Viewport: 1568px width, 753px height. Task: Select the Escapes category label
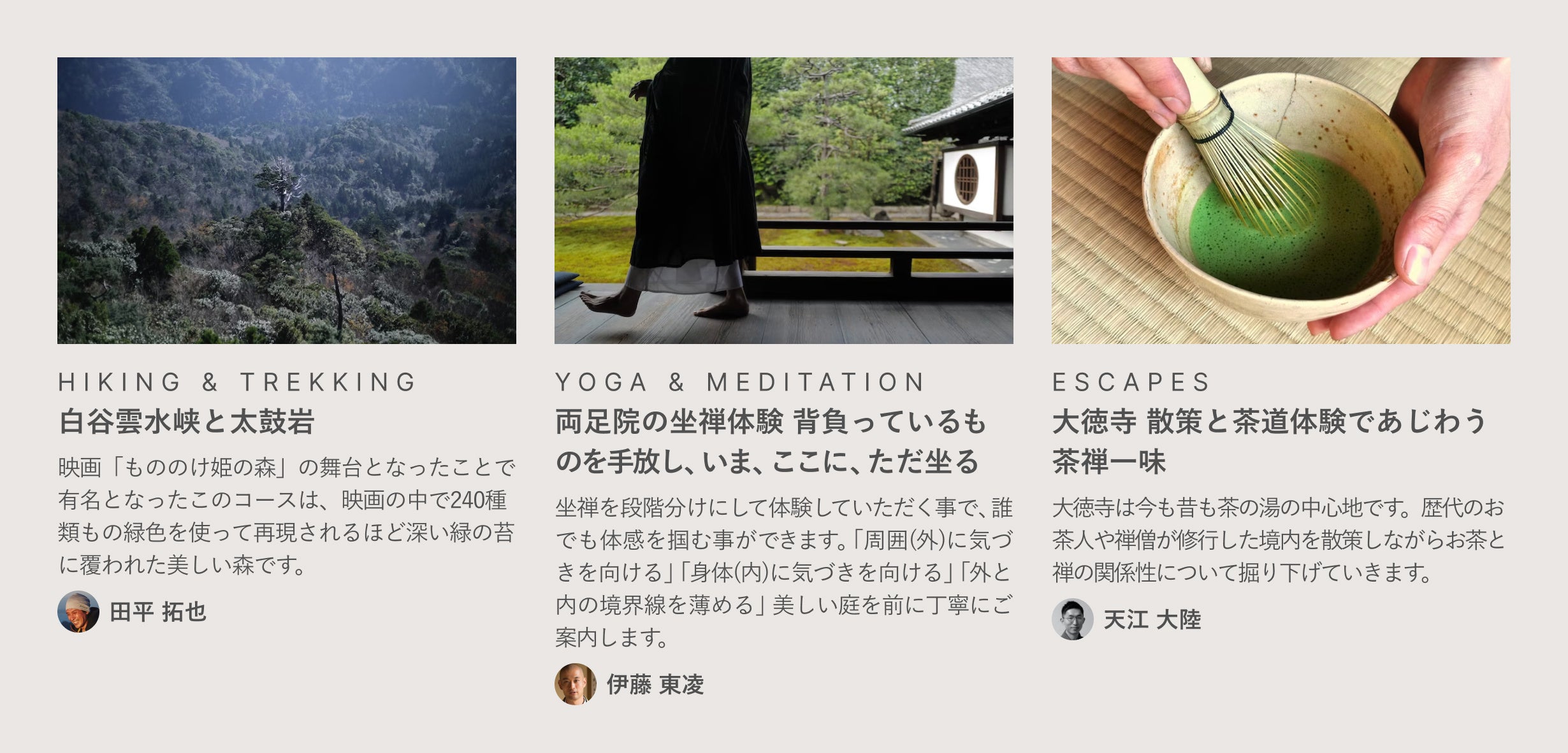1131,382
